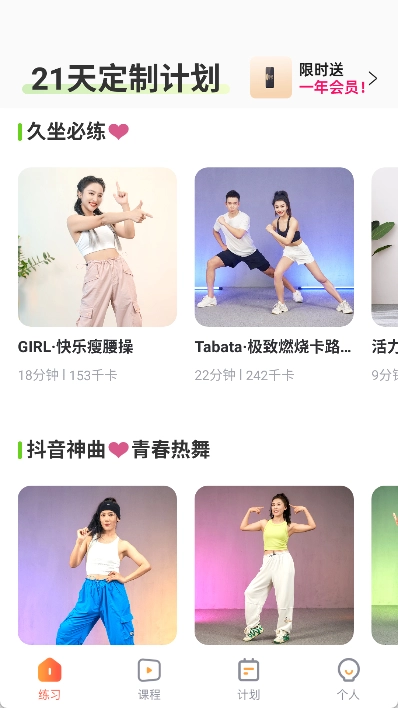
Task: Go to the 个人 tab
Action: 348,679
